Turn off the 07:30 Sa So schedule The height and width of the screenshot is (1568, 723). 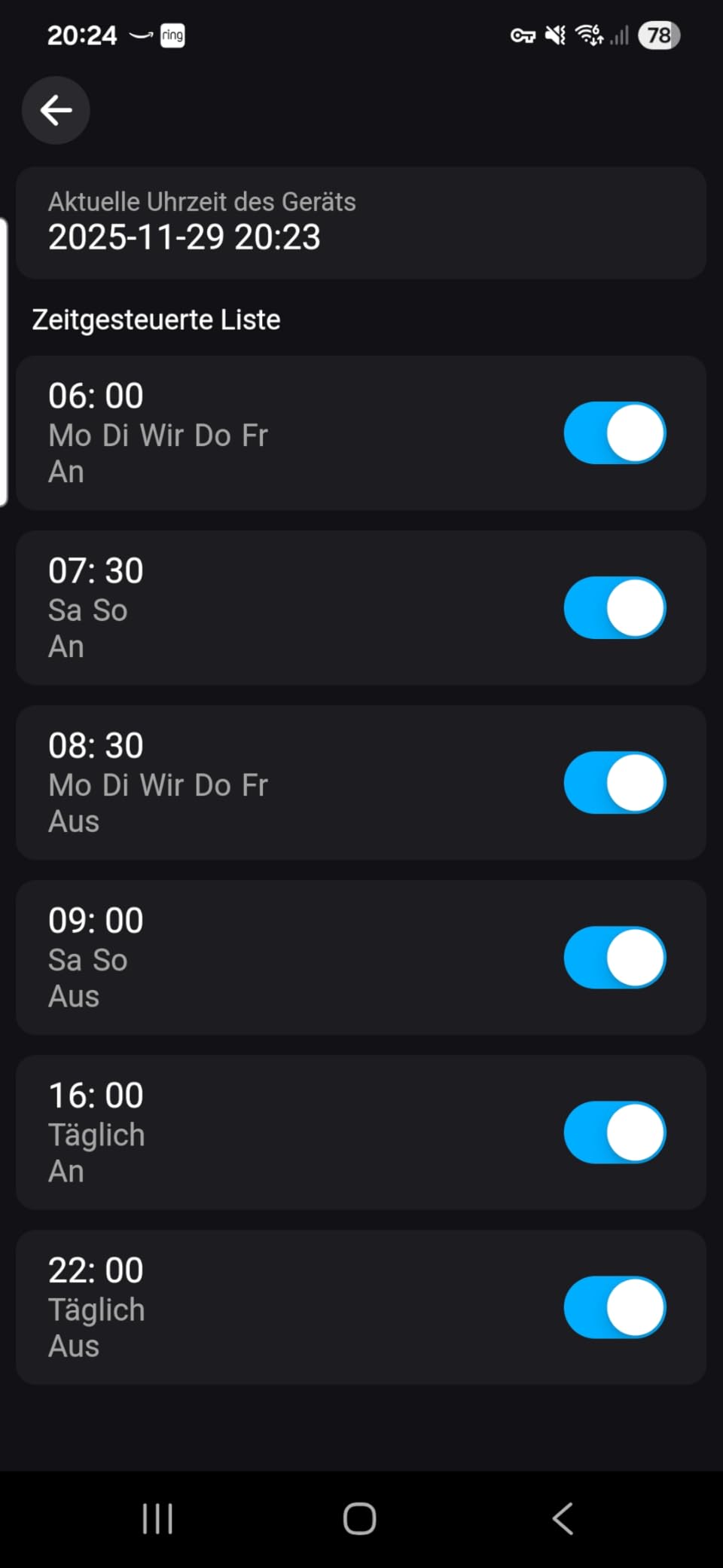(x=615, y=608)
